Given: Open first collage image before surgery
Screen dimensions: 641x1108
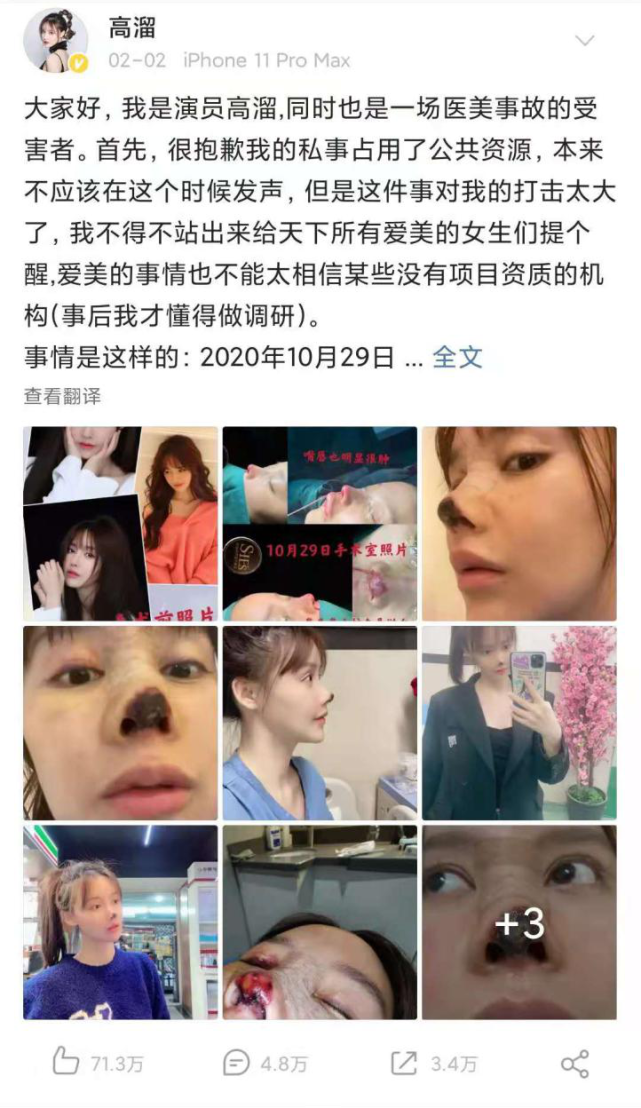Looking at the screenshot, I should [x=120, y=523].
